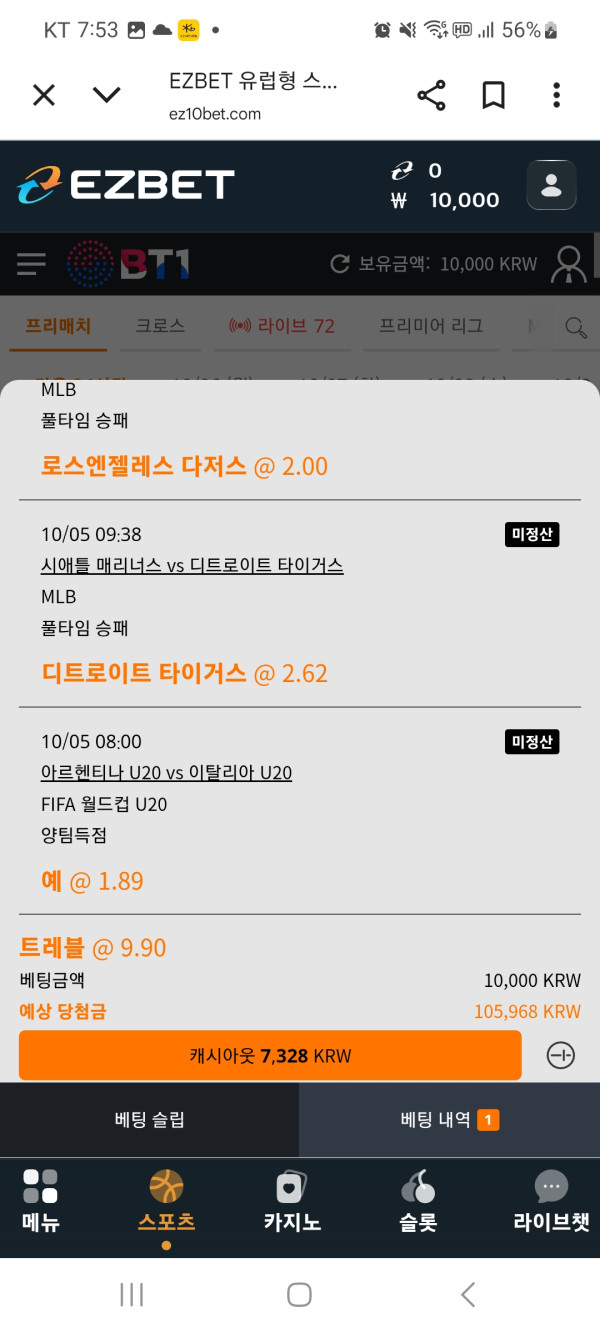600x1333 pixels.
Task: Select the 스포츠 bottom tab
Action: [x=166, y=1200]
